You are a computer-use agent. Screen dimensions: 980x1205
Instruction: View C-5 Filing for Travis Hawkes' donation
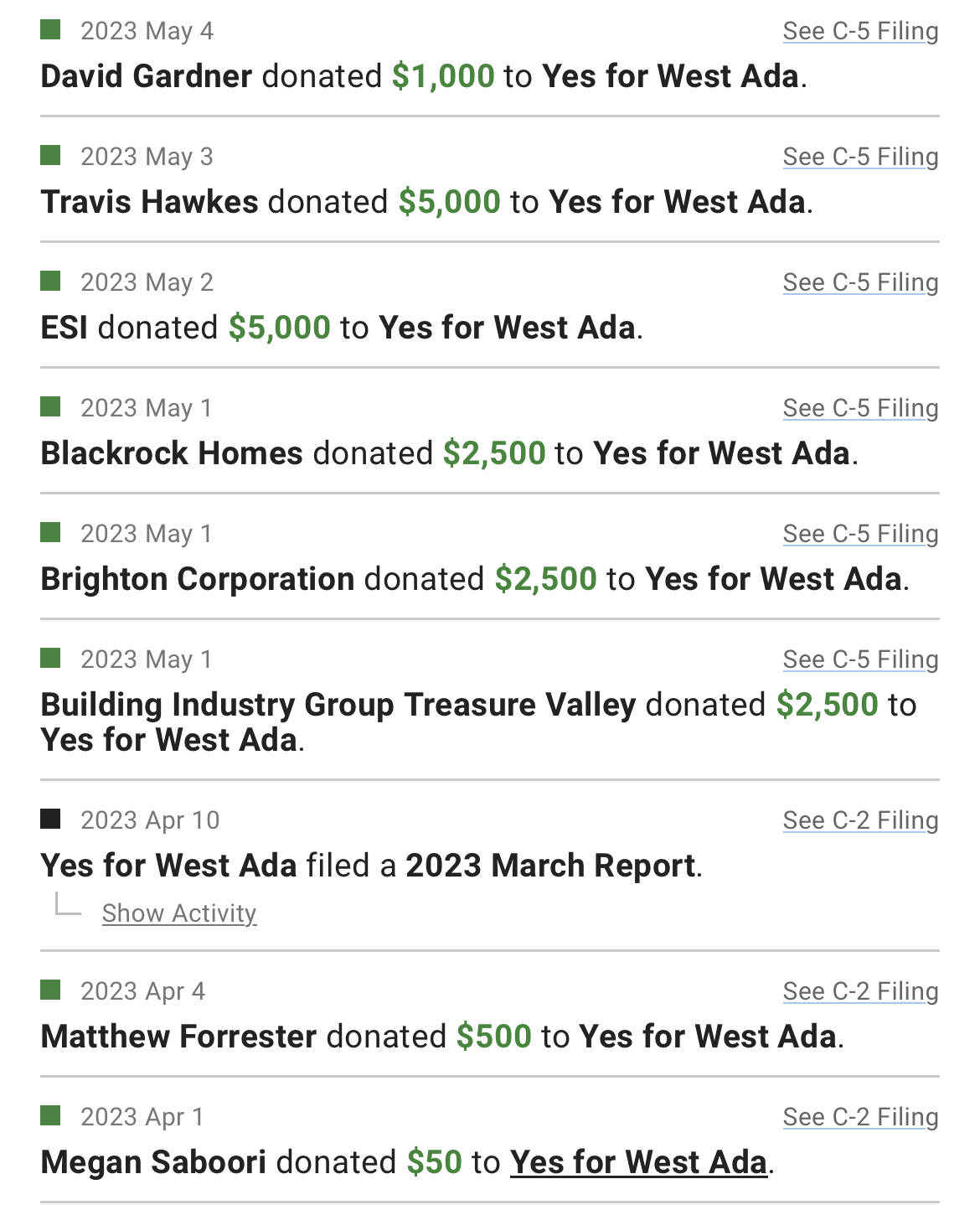tap(860, 157)
